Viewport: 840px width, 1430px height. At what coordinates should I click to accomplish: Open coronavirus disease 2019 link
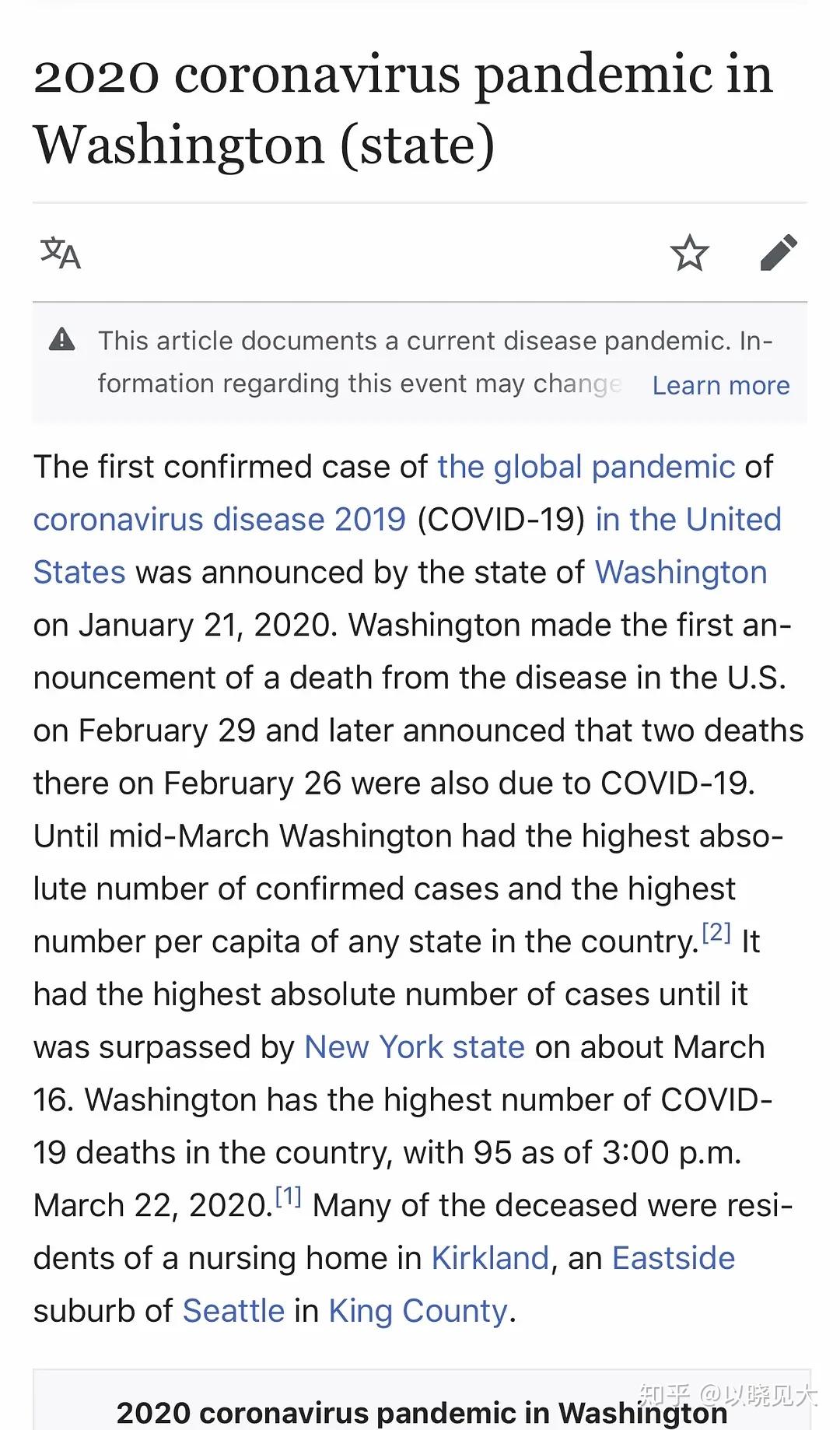pos(219,520)
